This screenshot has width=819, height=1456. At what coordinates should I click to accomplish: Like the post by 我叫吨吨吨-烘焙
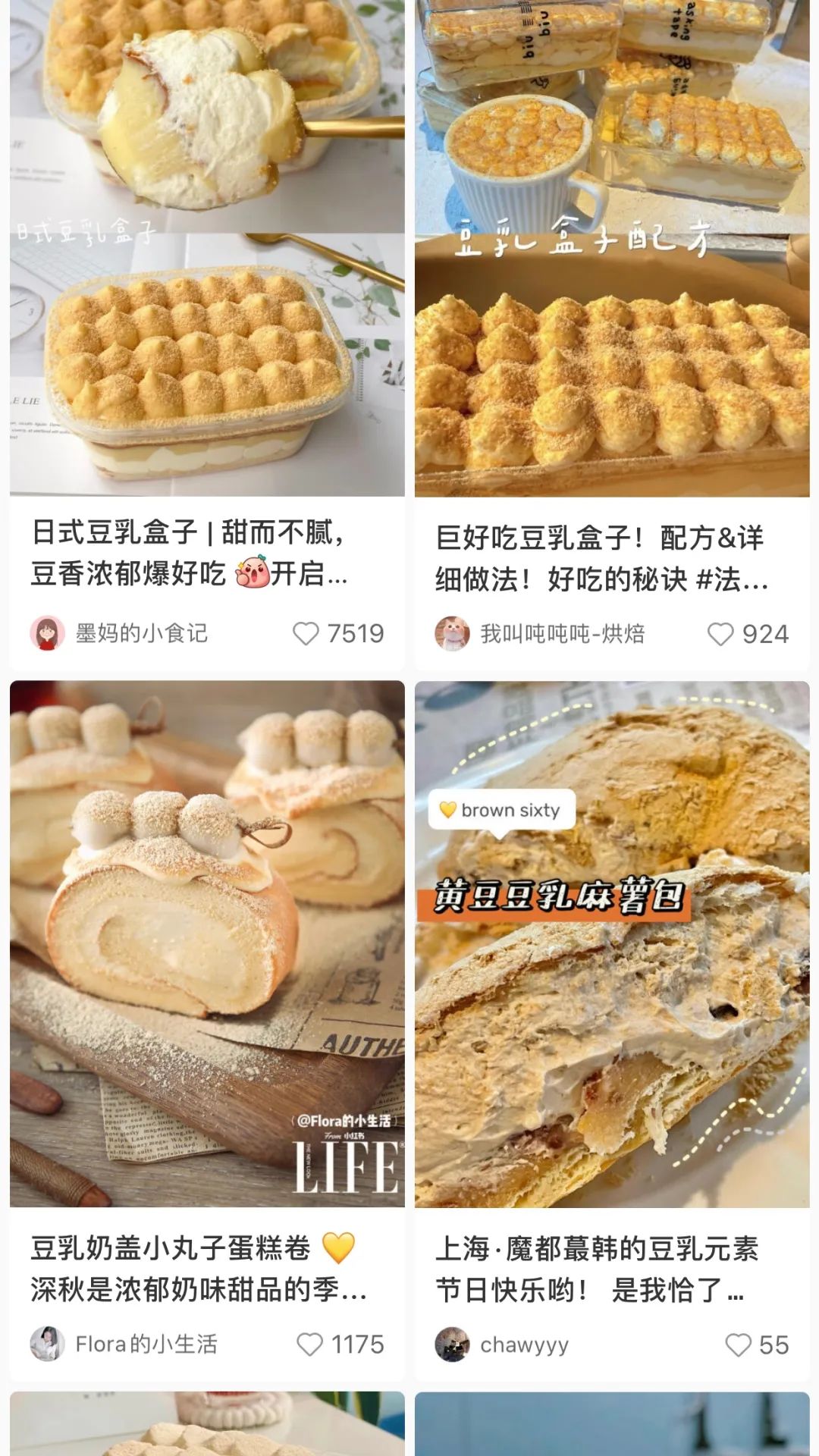coord(720,634)
